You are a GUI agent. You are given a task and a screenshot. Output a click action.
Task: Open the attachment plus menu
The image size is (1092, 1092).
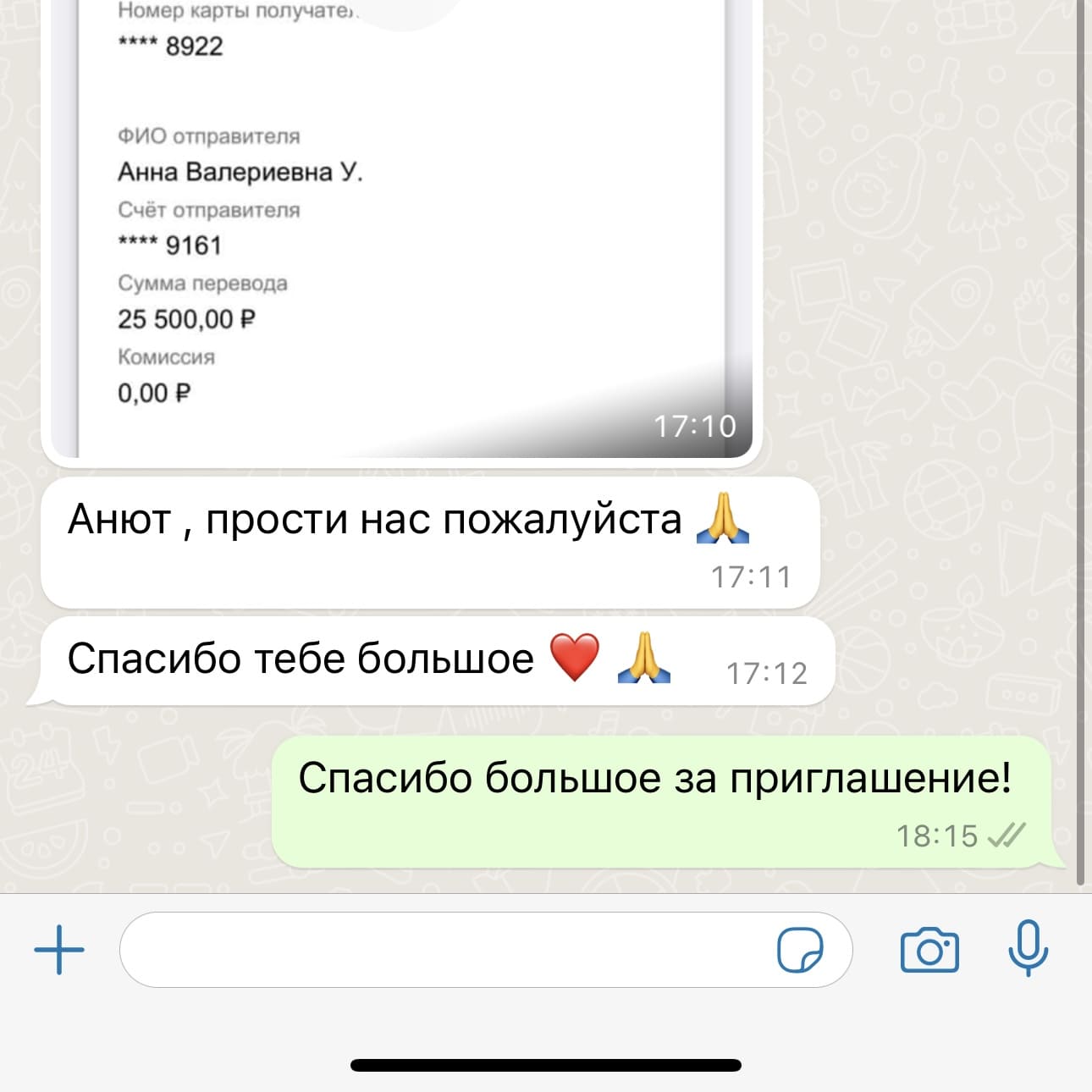click(59, 950)
